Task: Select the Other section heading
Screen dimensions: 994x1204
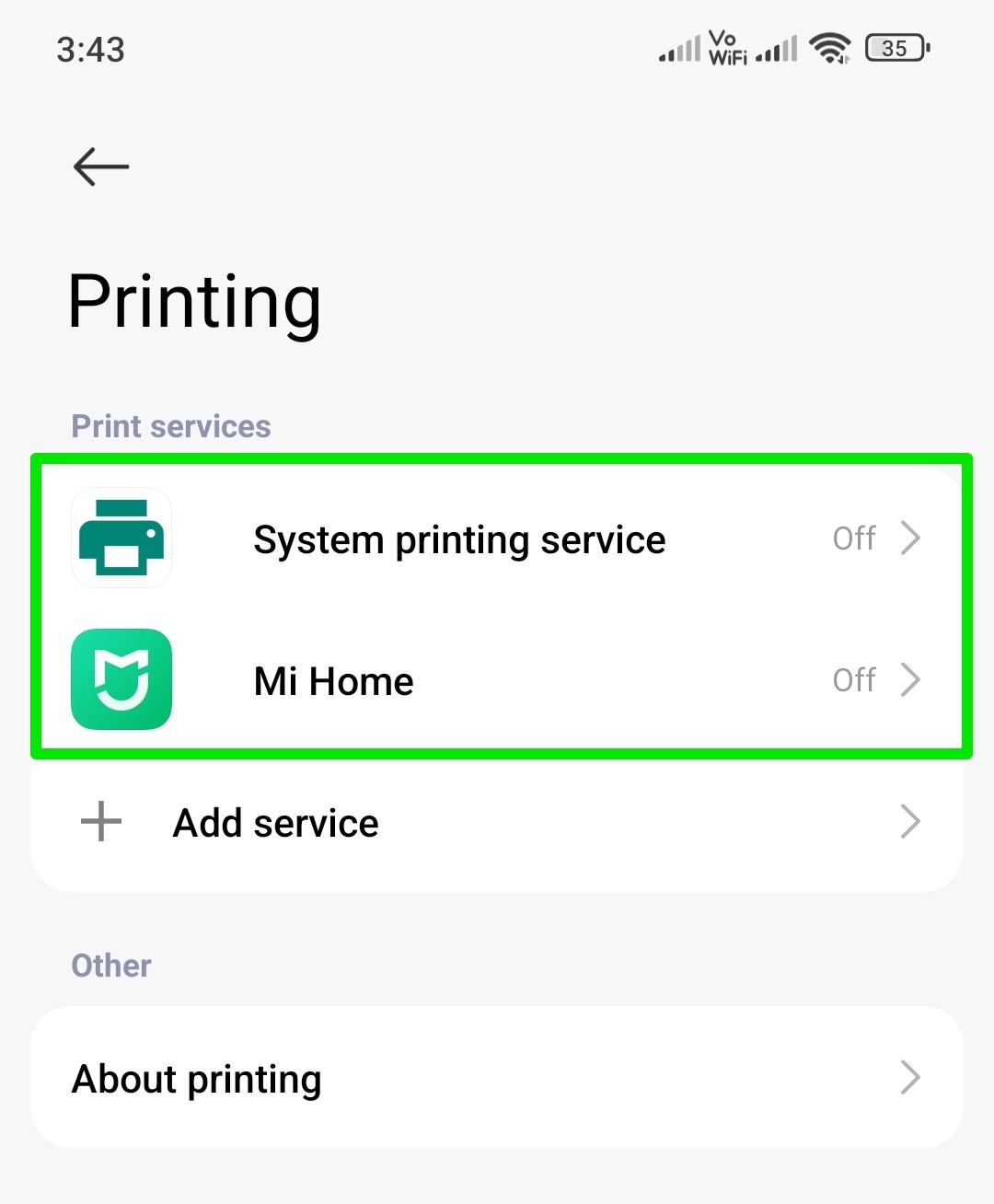Action: pyautogui.click(x=110, y=965)
